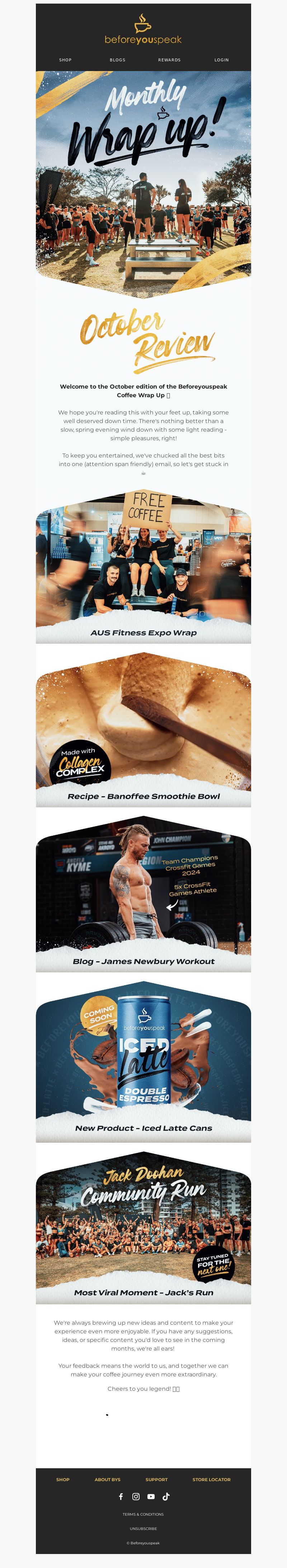Tap UNSUBSCRIBE from this newsletter

(143, 1529)
